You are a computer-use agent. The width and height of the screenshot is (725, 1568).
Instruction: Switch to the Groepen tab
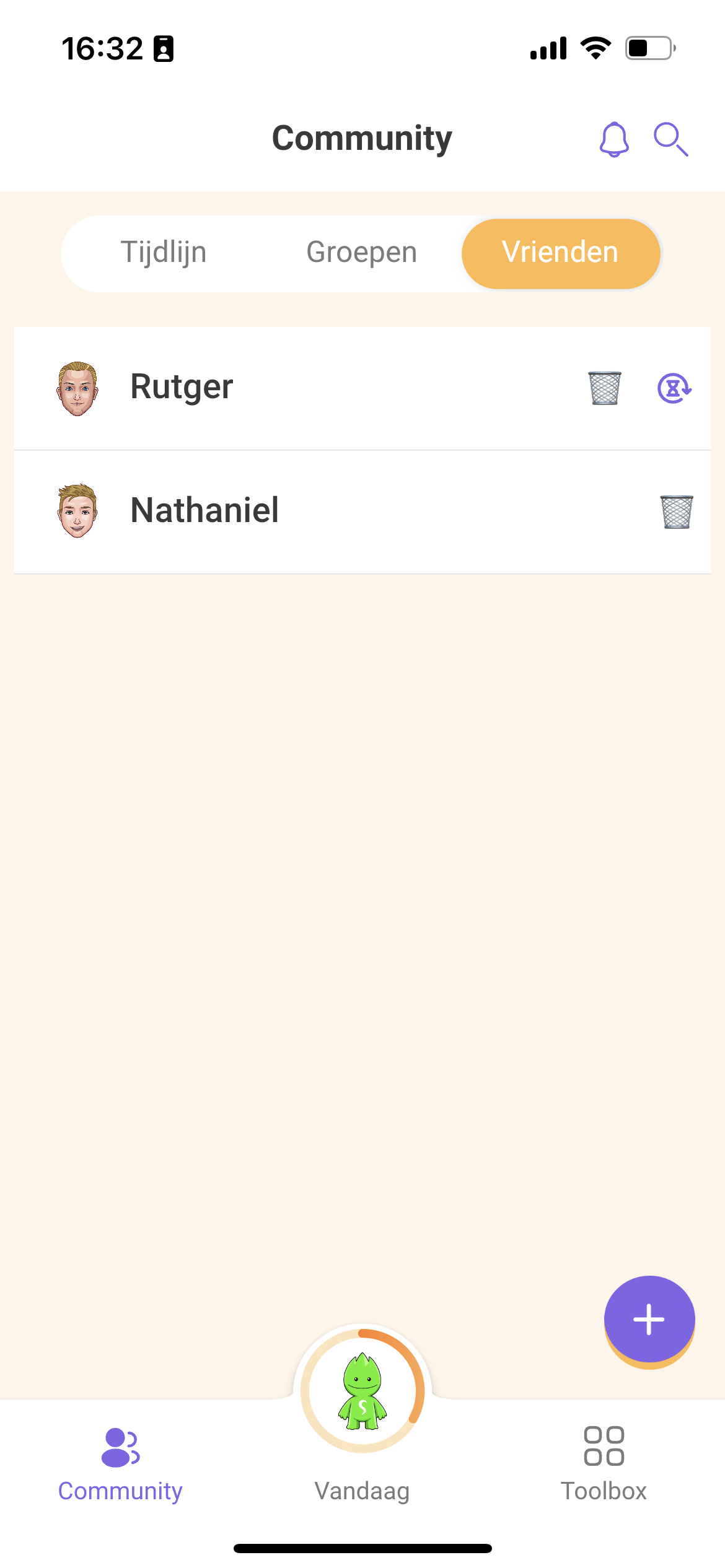coord(362,253)
